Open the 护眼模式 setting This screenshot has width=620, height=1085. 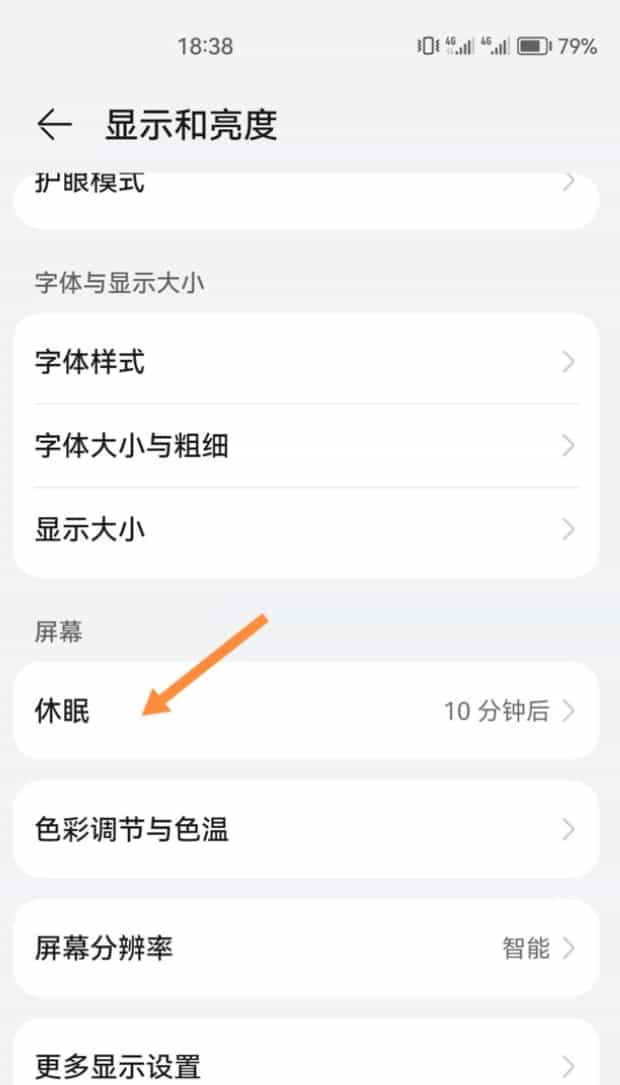coord(306,200)
